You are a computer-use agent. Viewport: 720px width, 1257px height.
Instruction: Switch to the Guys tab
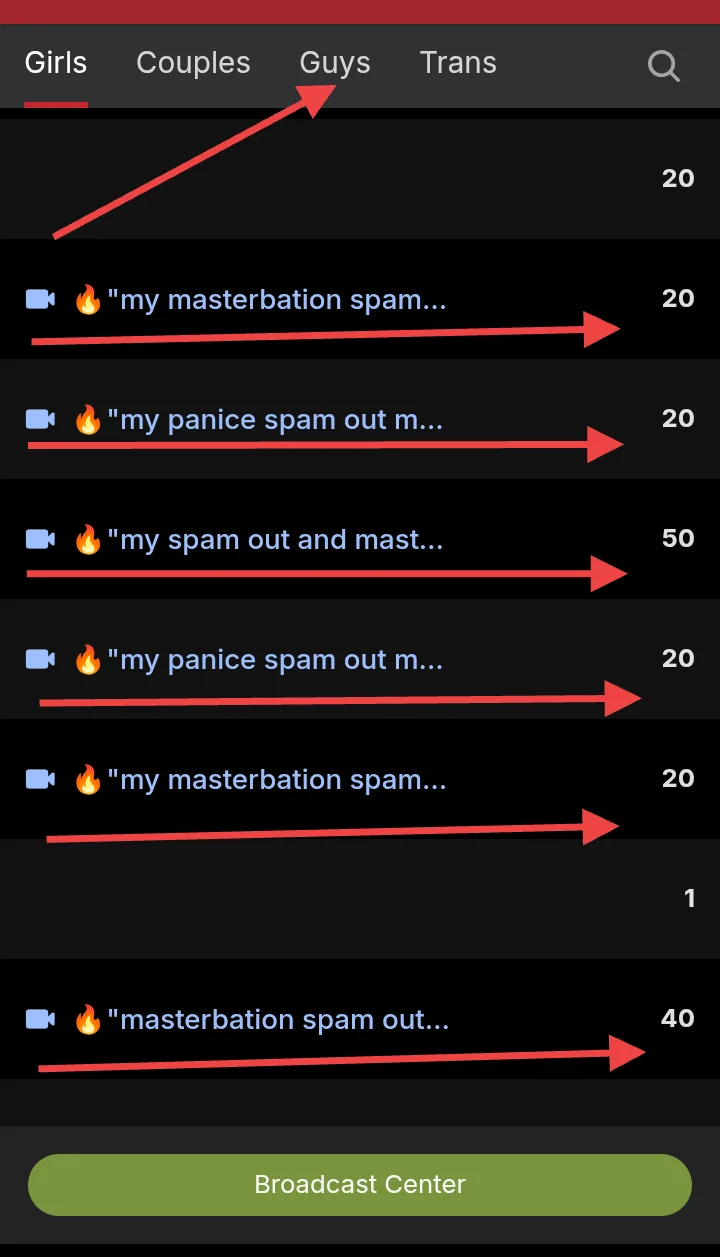335,63
